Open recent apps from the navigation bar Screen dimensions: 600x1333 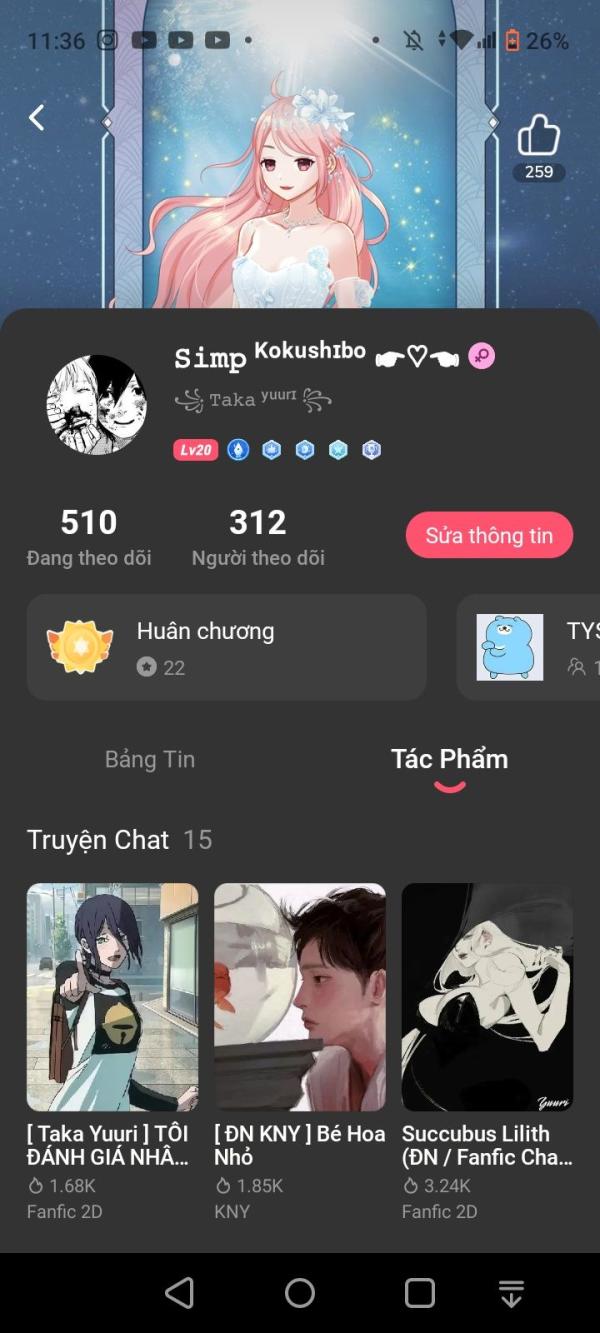(420, 1293)
